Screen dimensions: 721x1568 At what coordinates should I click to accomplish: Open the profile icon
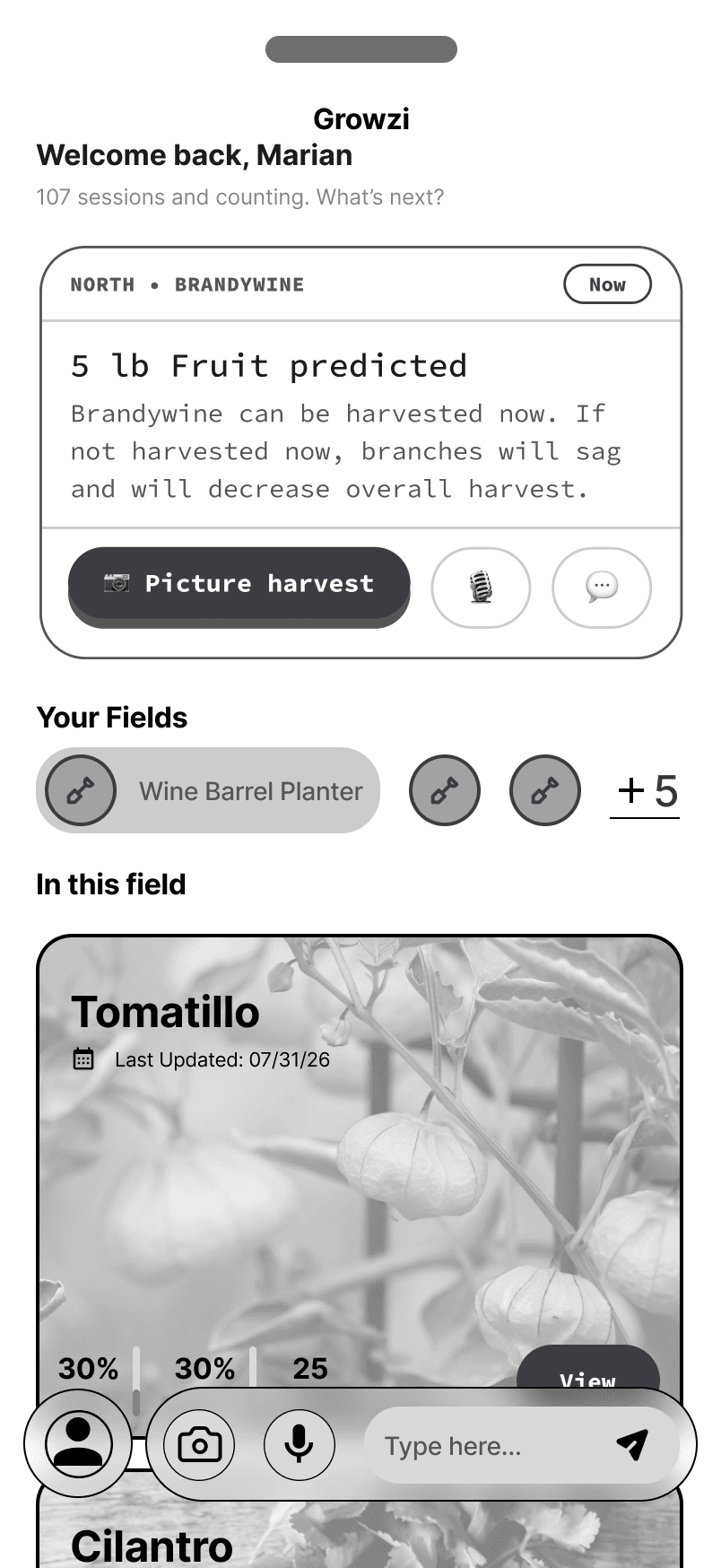[x=79, y=1442]
